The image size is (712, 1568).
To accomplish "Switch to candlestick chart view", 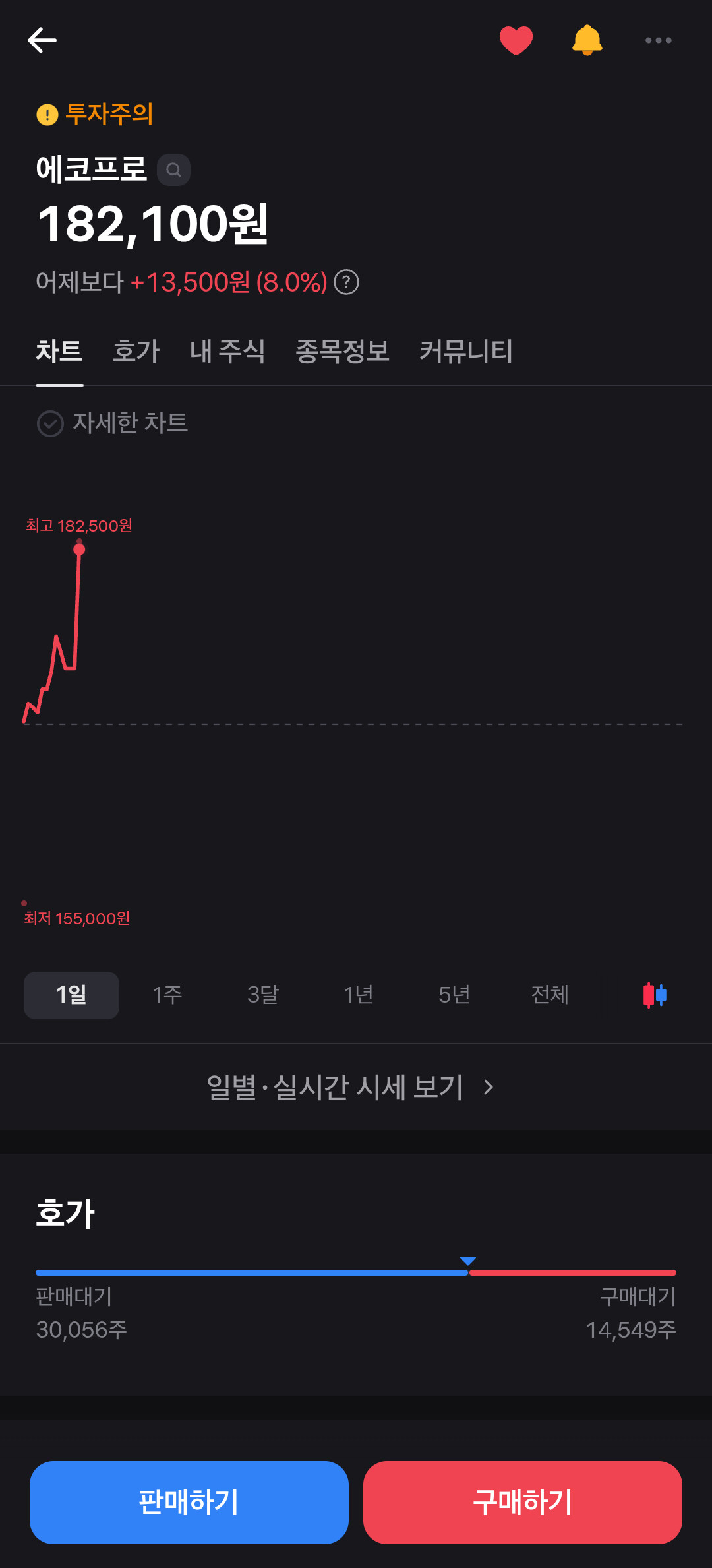I will (655, 995).
